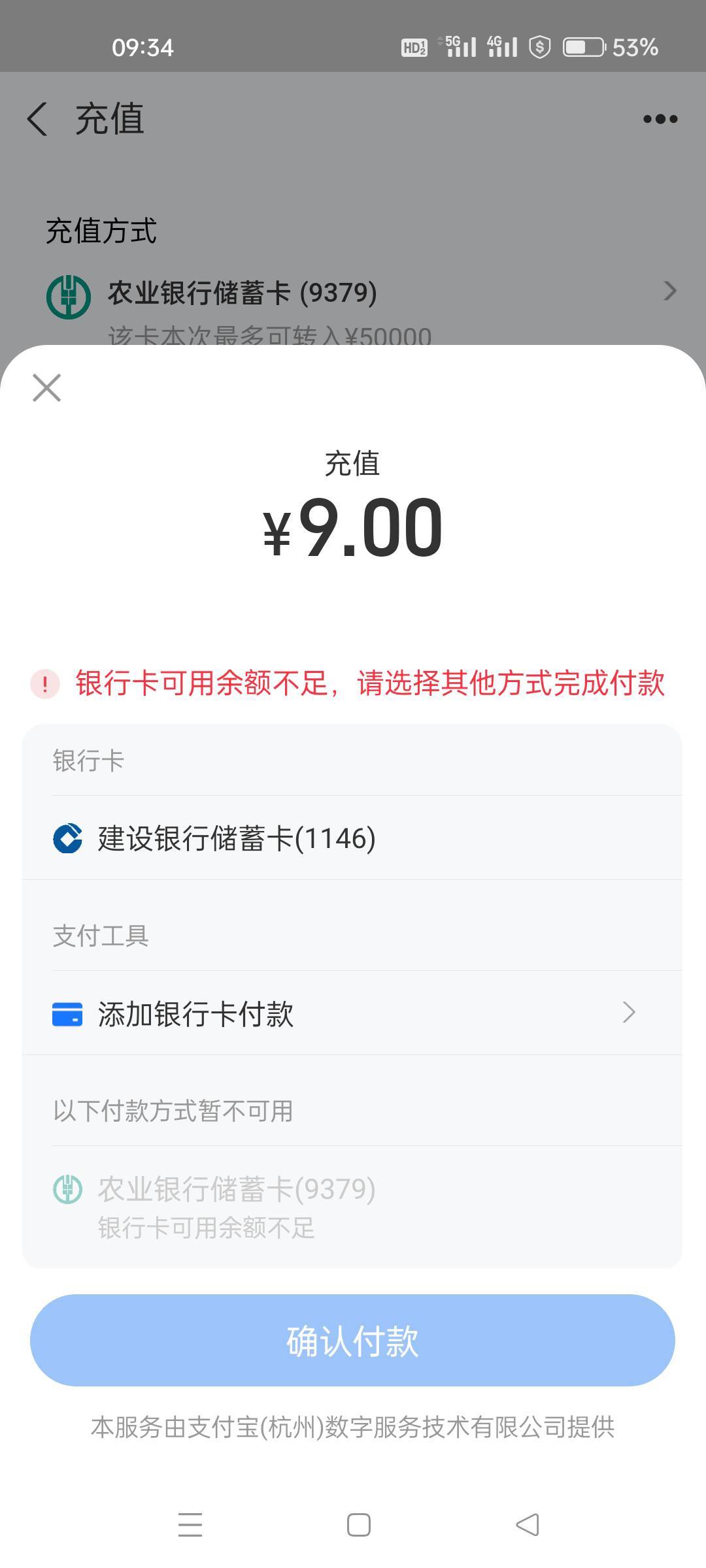The height and width of the screenshot is (1568, 706).
Task: Open 添加银行卡付款 option
Action: click(x=352, y=1013)
